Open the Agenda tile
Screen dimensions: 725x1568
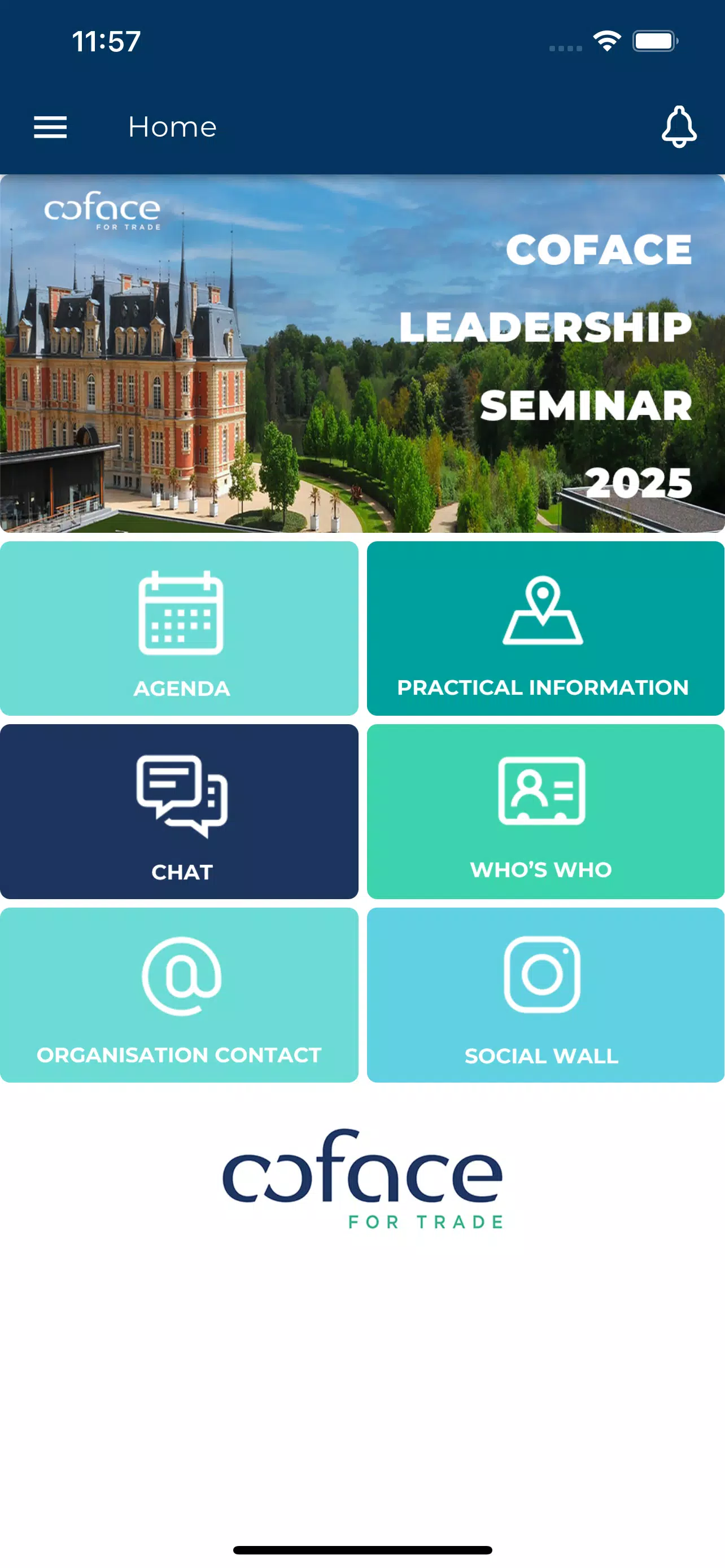pyautogui.click(x=179, y=628)
